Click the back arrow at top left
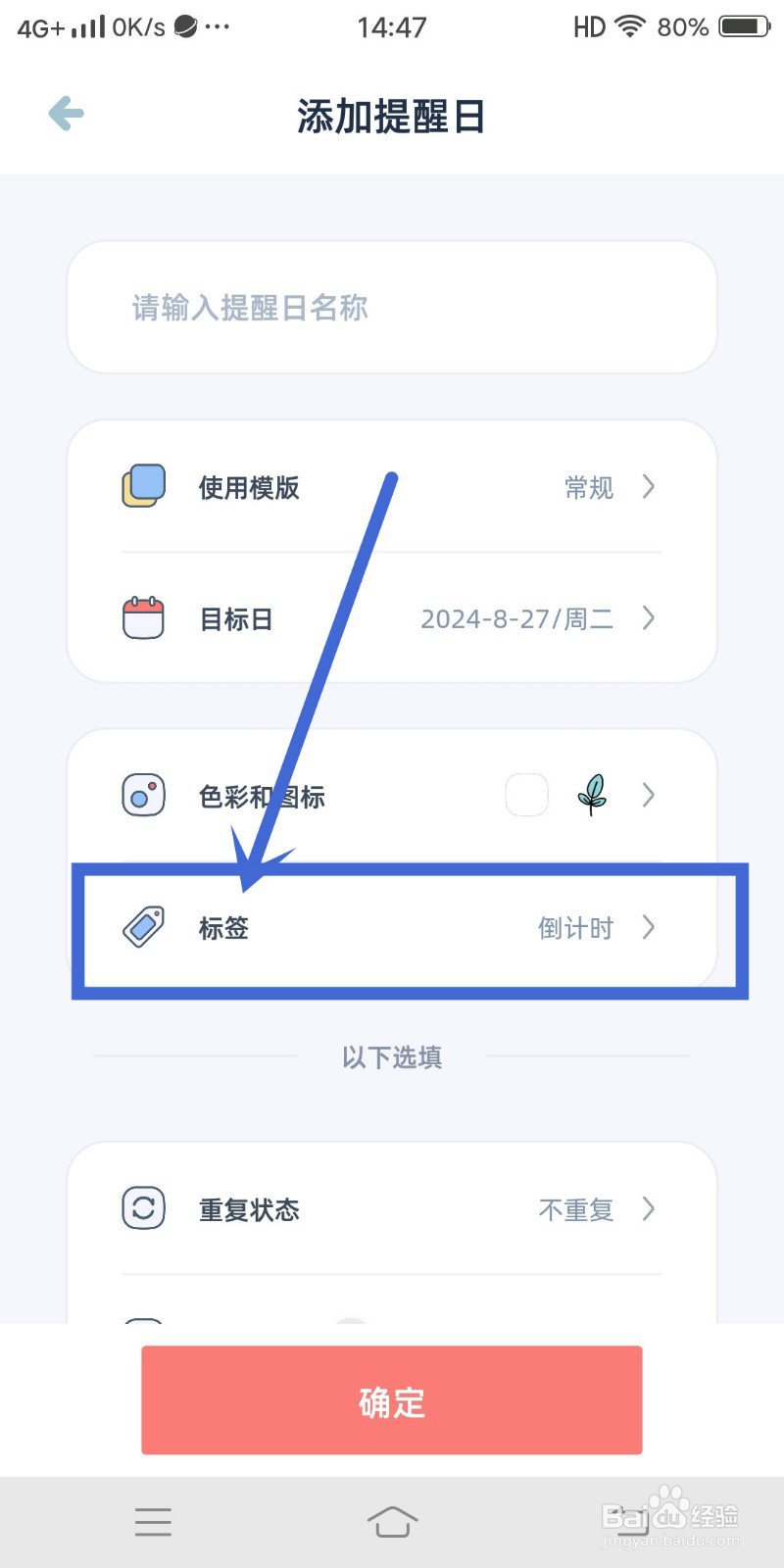 65,113
